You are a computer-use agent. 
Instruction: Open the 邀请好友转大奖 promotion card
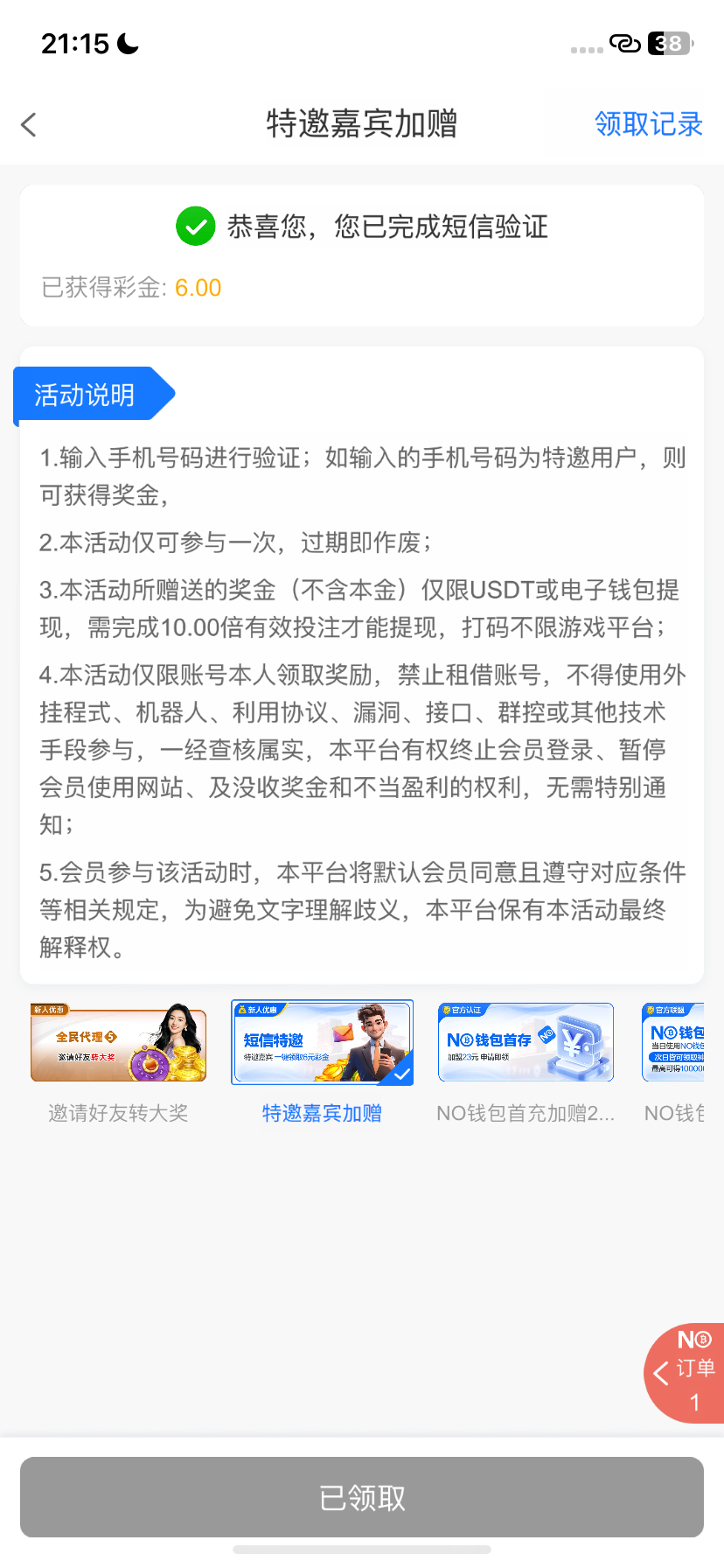pos(119,1043)
